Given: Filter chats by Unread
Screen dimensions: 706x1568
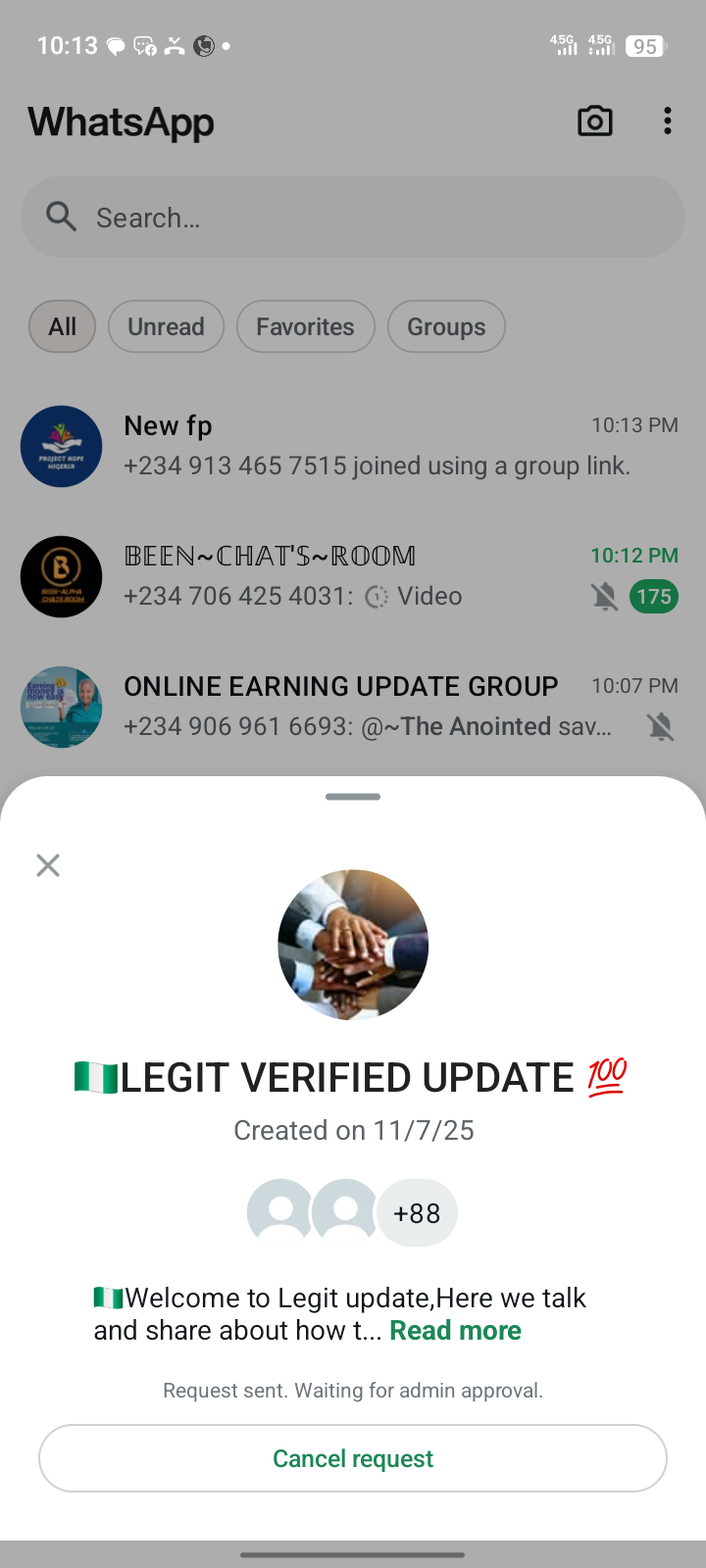Looking at the screenshot, I should (x=166, y=326).
